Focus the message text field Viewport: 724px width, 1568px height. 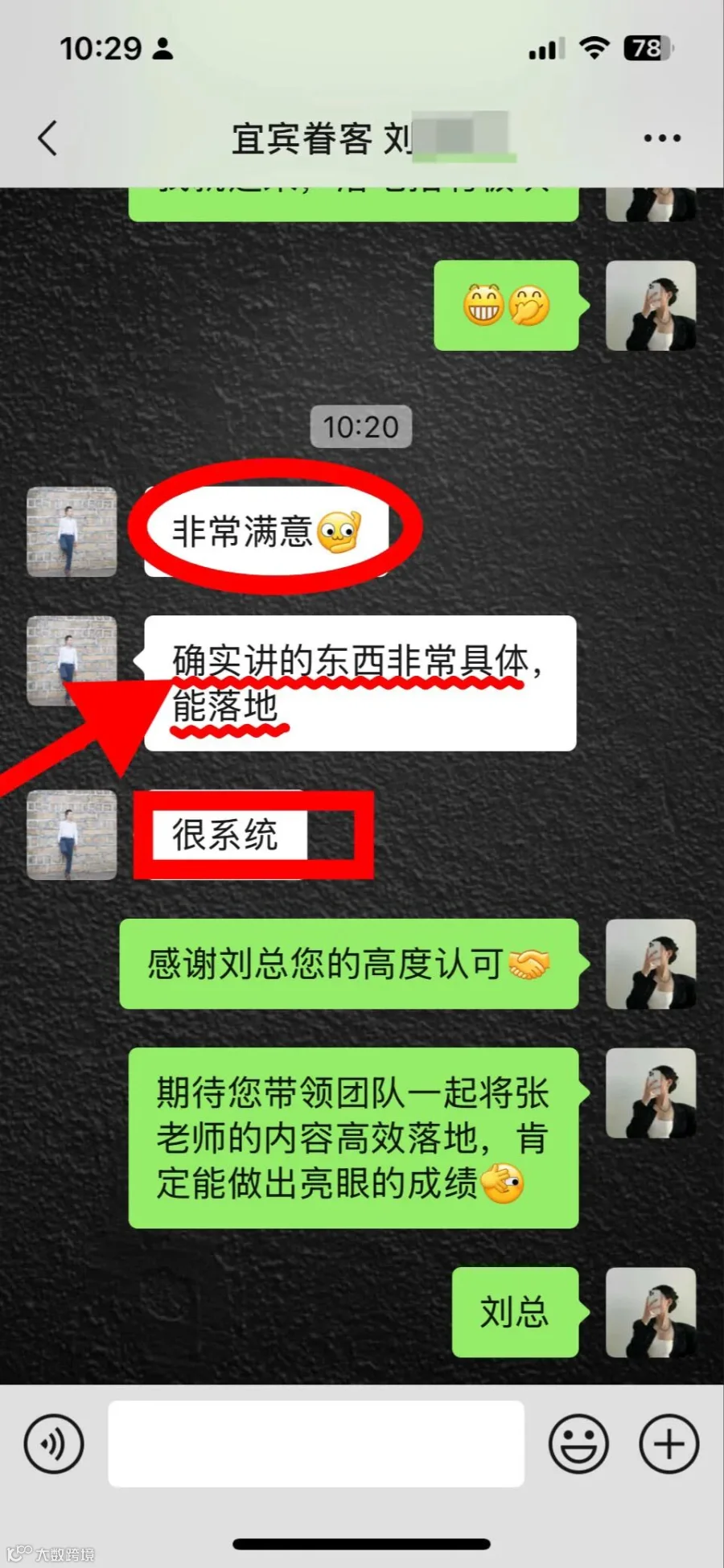(316, 1444)
